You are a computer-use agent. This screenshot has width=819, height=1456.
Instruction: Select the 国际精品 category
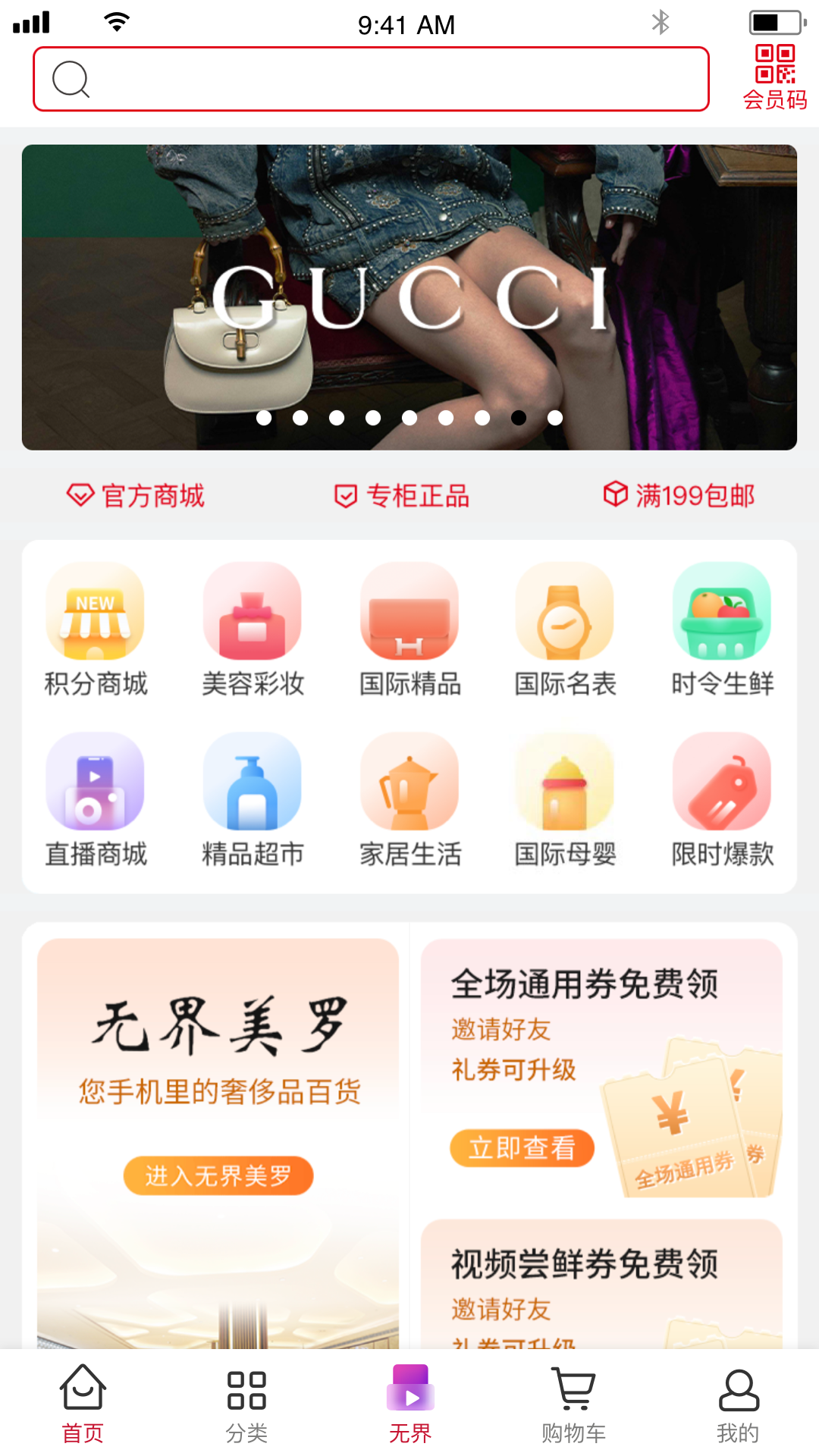point(409,629)
